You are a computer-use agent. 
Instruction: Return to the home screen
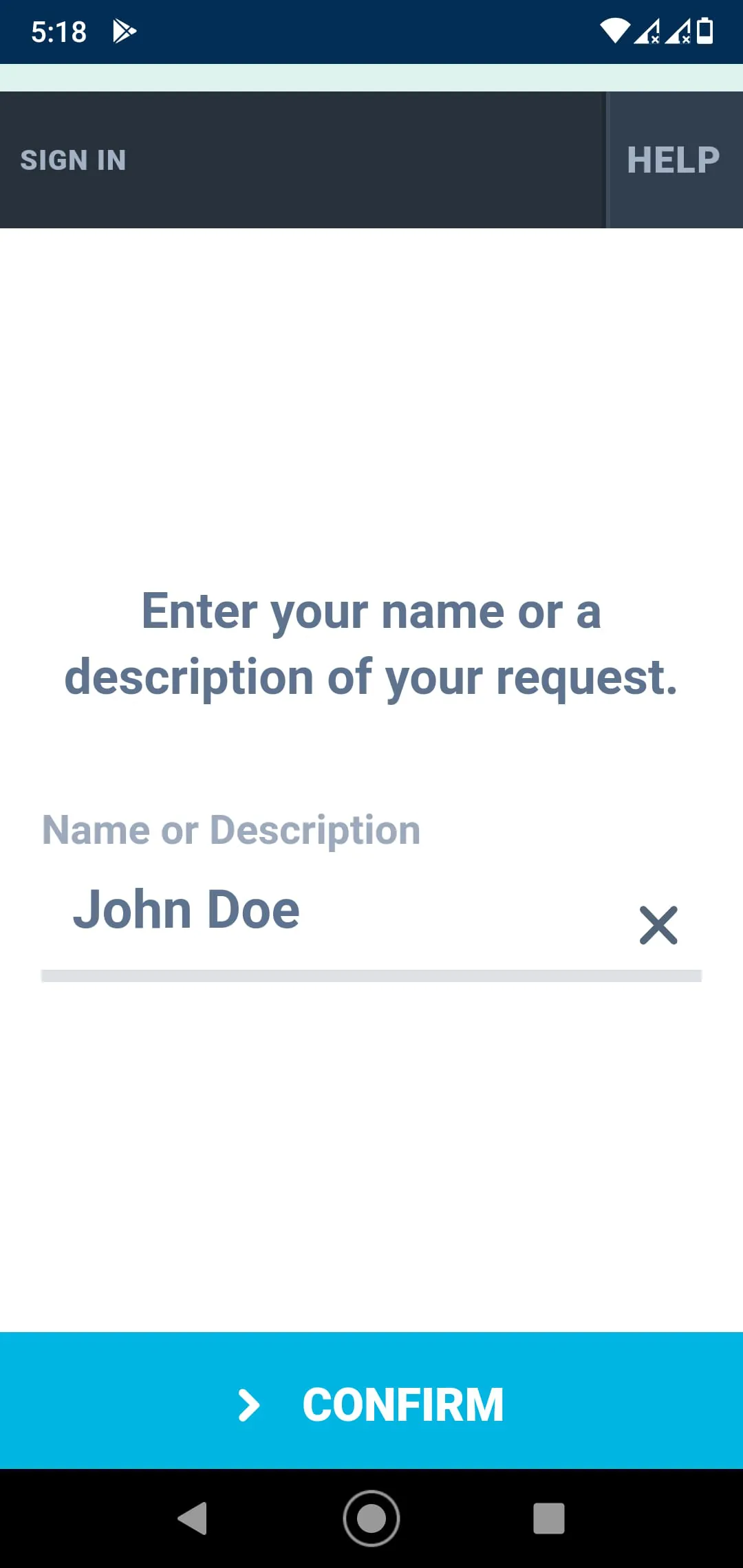tap(371, 1518)
